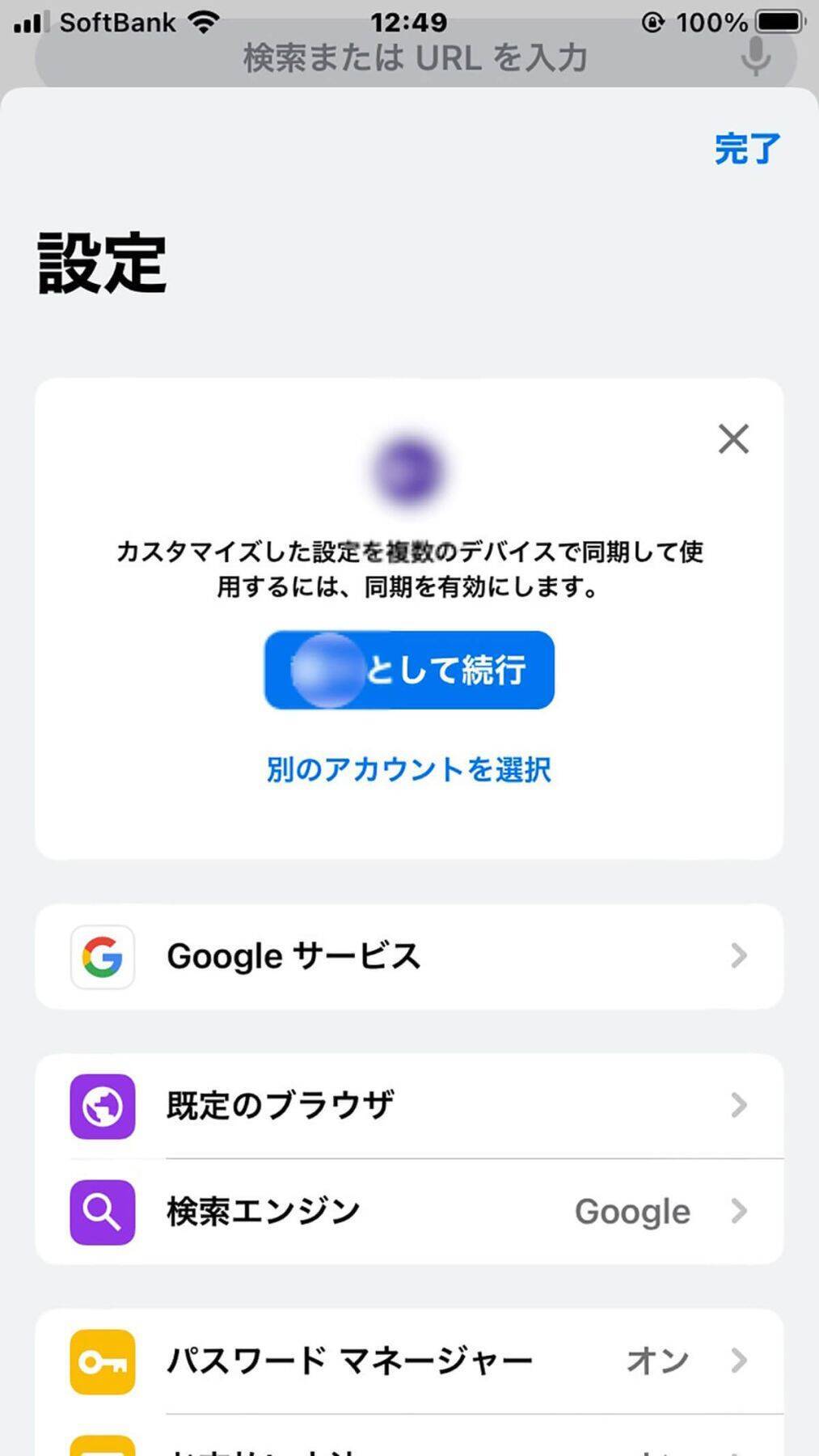Tap the として続行 sync button

tap(409, 670)
